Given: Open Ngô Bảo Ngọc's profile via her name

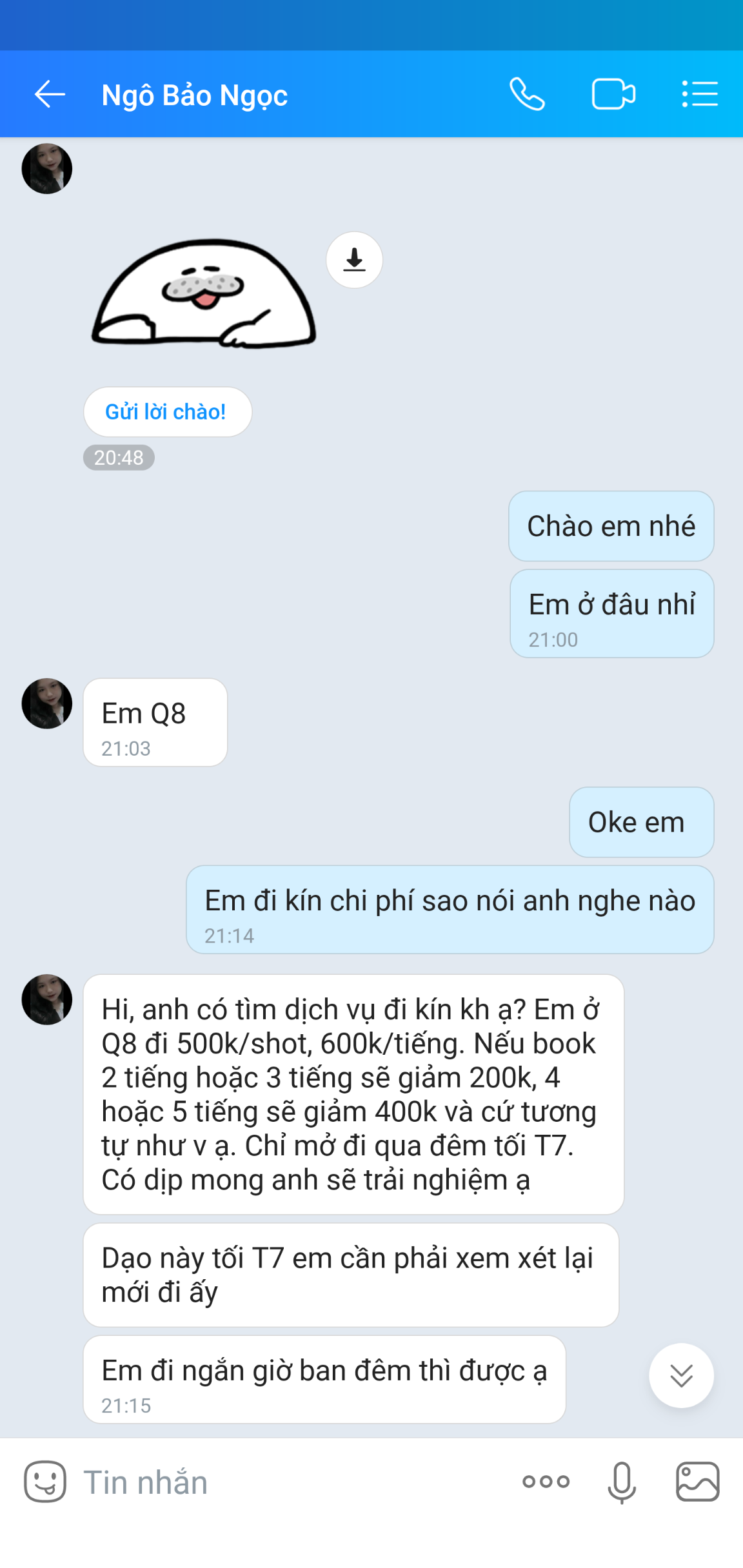Looking at the screenshot, I should (x=195, y=94).
